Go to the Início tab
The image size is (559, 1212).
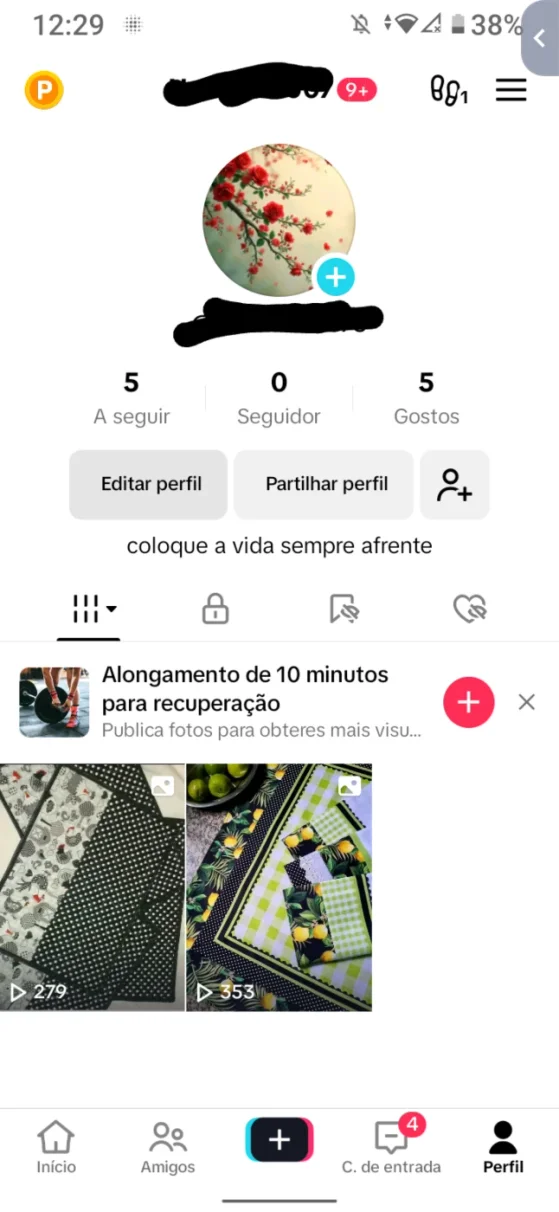56,1147
